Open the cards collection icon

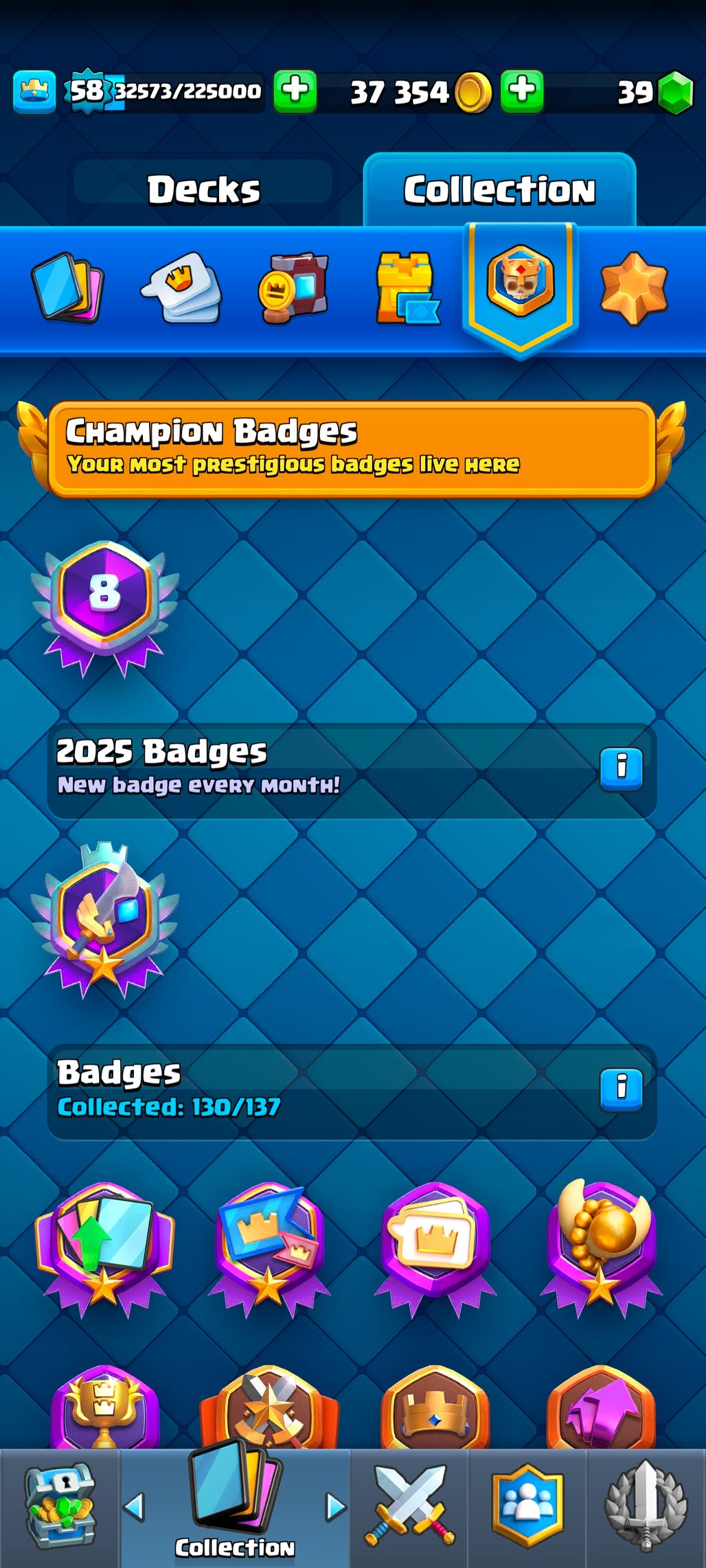(67, 288)
